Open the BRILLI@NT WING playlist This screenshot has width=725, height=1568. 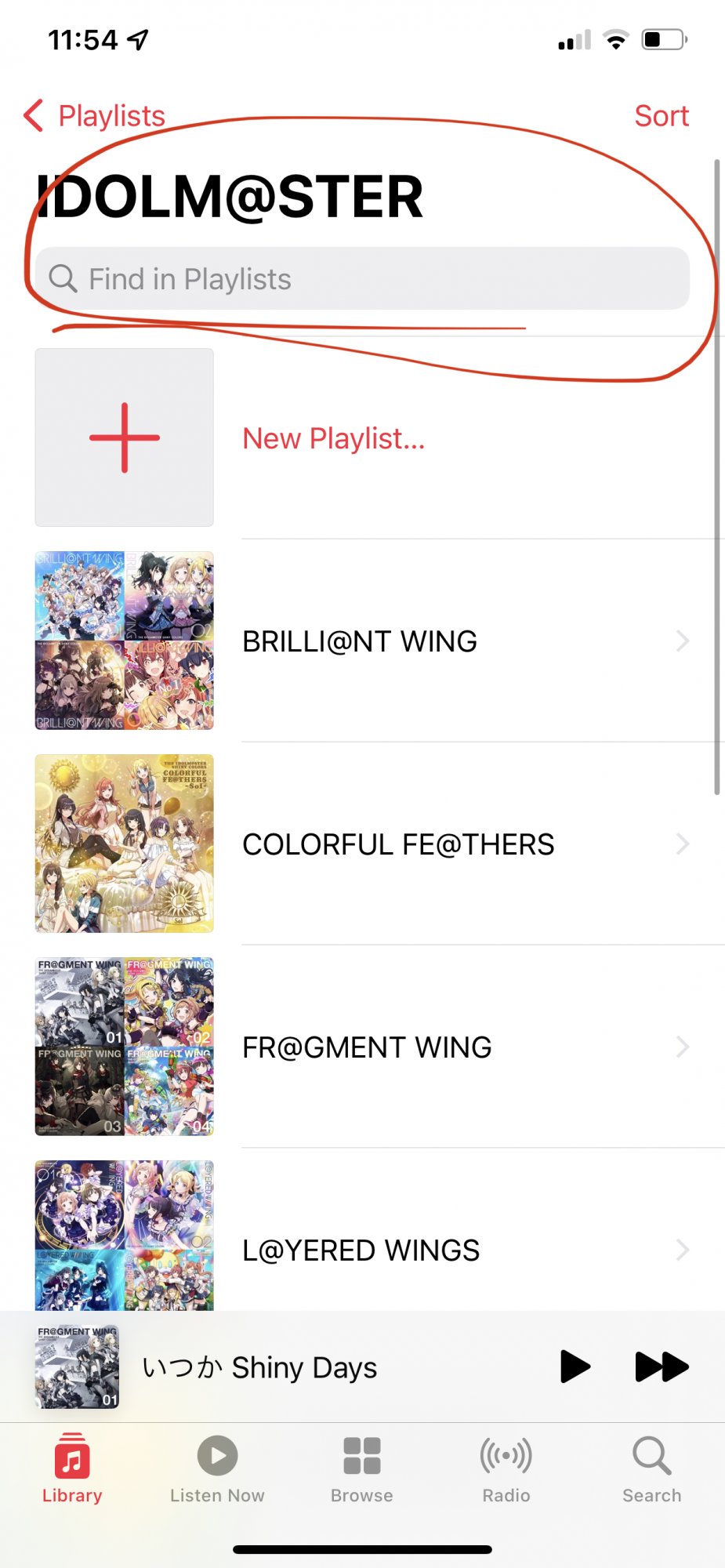[x=360, y=641]
